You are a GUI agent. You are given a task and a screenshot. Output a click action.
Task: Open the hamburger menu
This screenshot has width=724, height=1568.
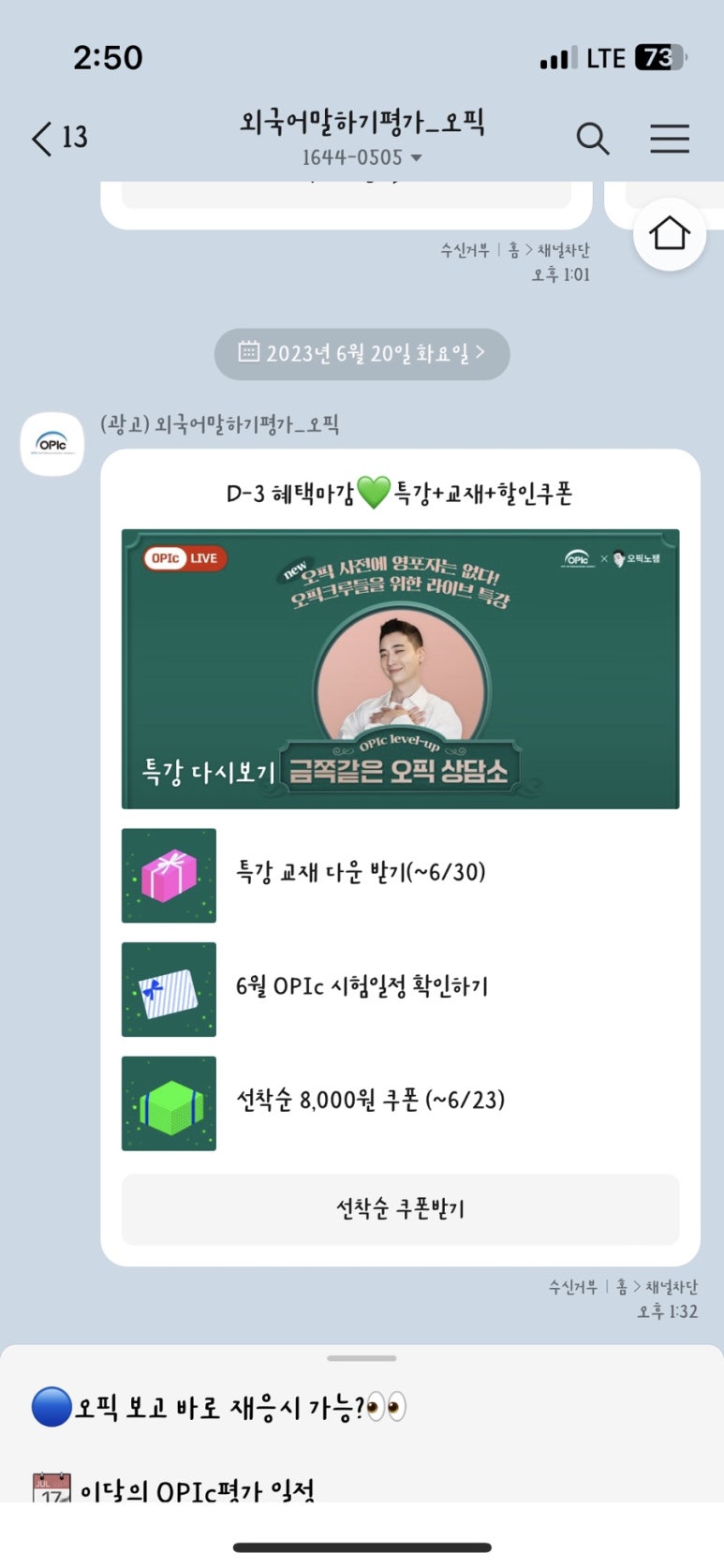click(670, 139)
